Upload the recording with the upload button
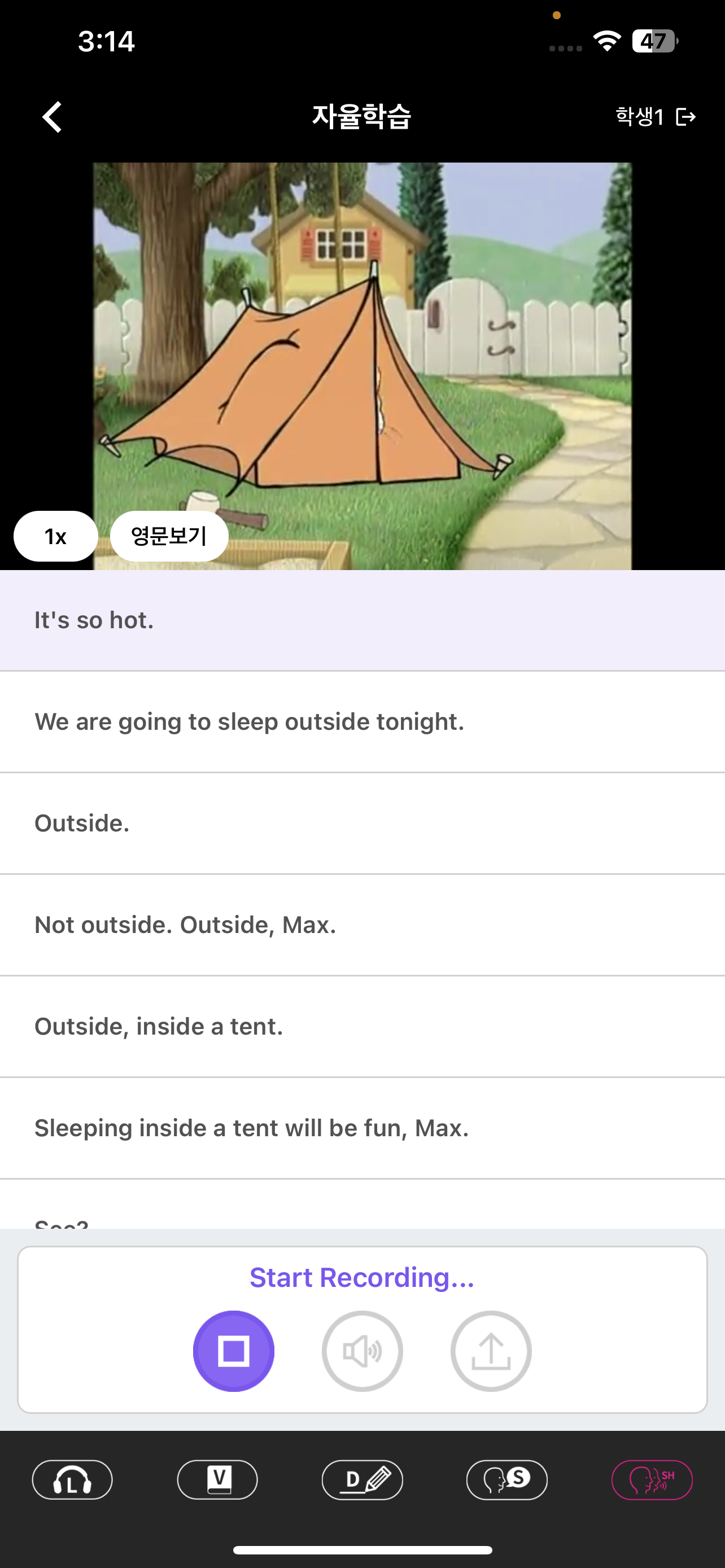The image size is (725, 1568). click(x=491, y=1351)
